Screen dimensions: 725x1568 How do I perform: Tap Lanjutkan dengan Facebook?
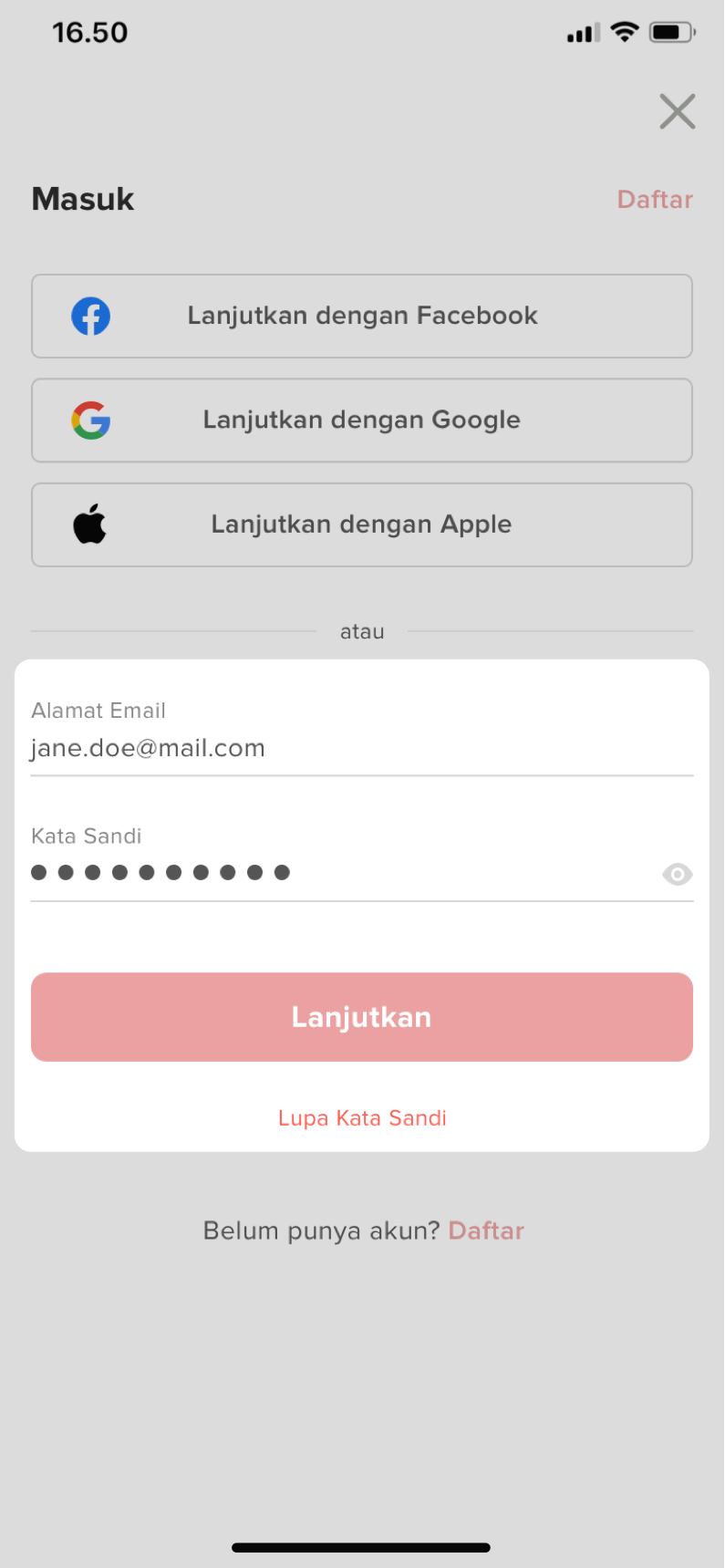(x=362, y=316)
